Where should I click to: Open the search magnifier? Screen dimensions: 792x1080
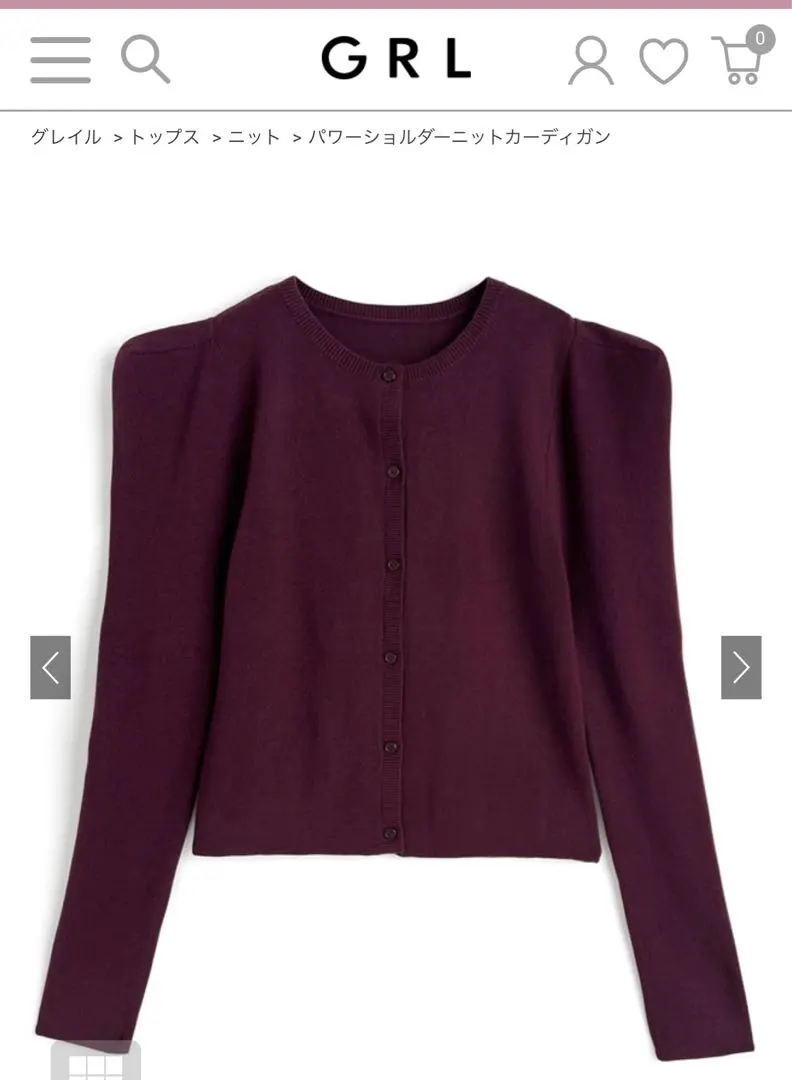[x=145, y=59]
